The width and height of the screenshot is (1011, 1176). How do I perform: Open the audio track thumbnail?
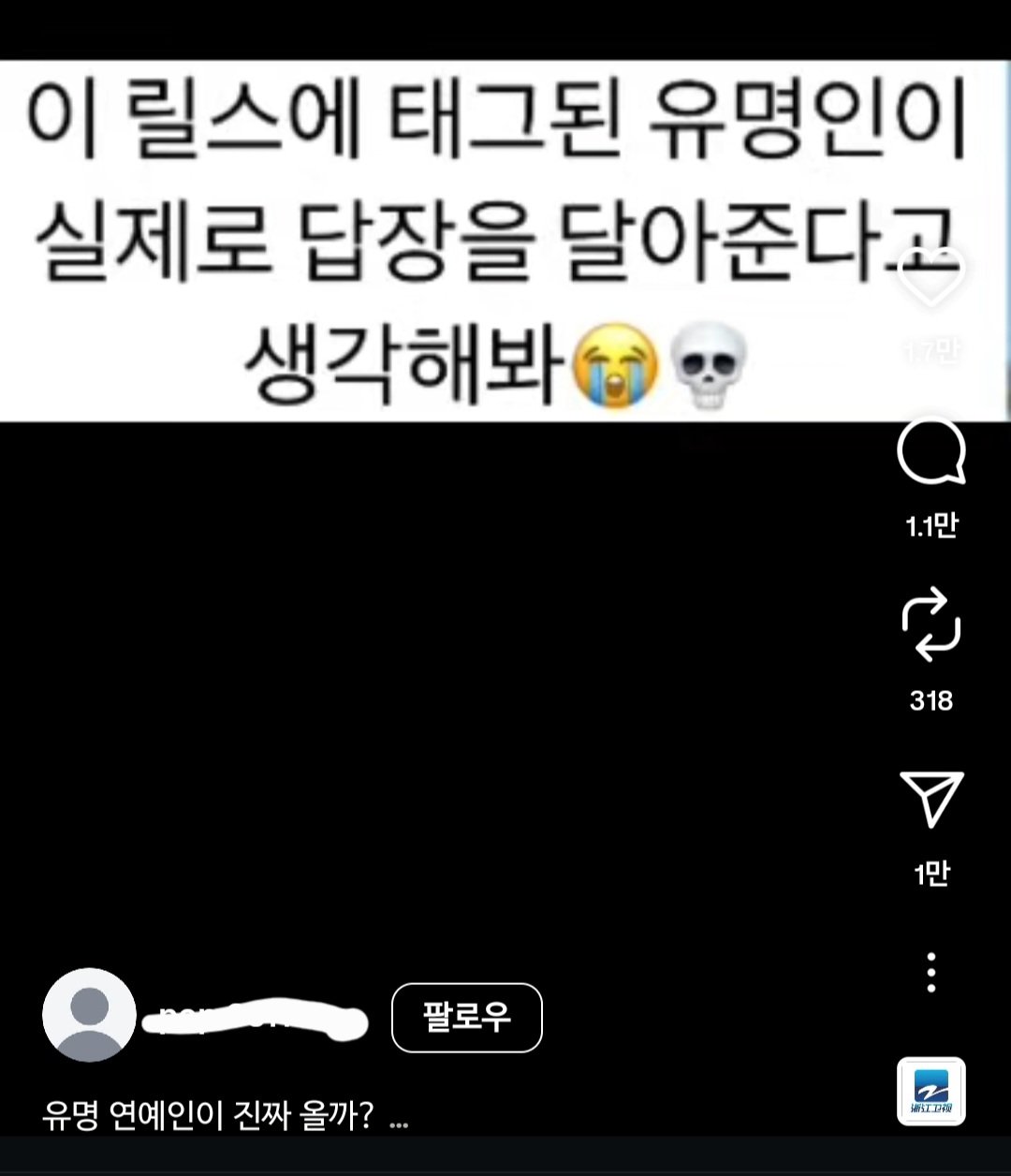coord(930,1092)
